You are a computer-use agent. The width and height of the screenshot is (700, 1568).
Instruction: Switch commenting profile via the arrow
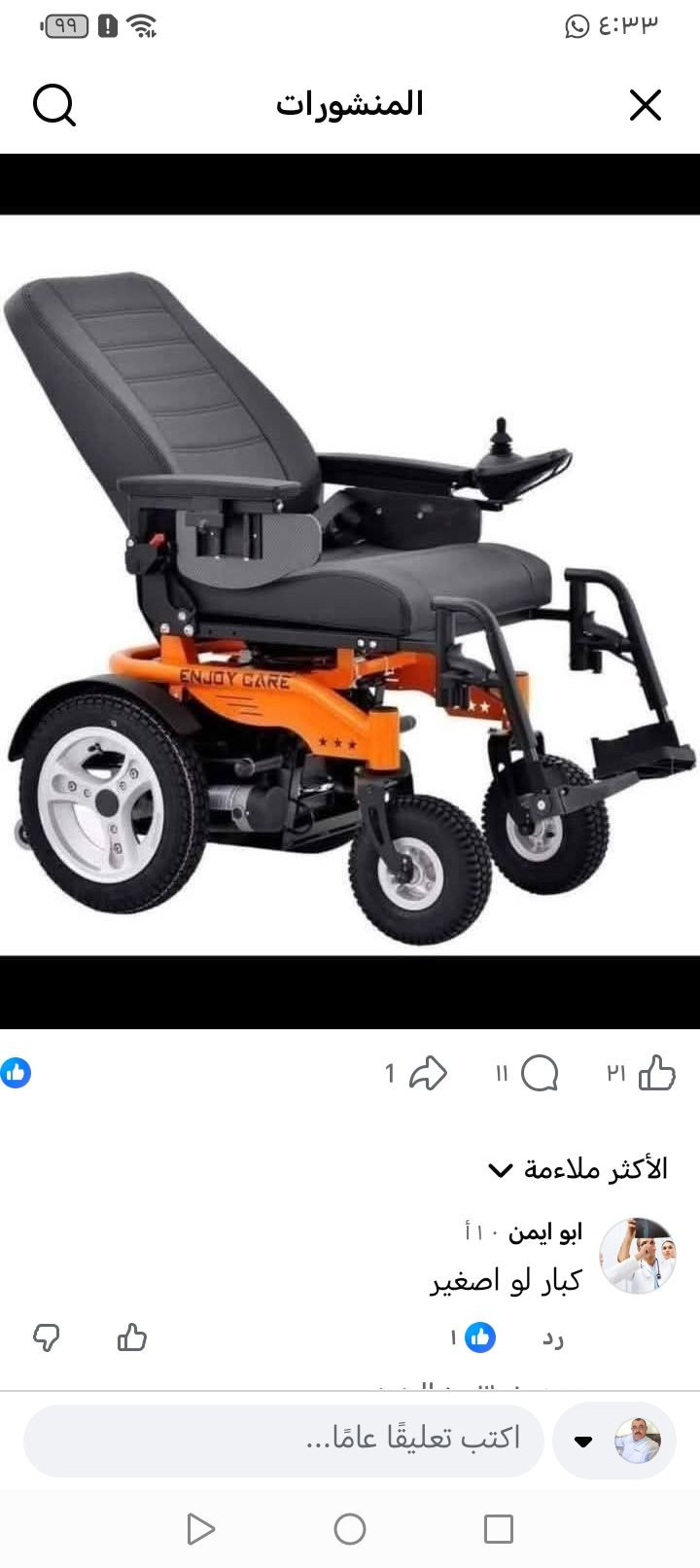[x=583, y=1442]
